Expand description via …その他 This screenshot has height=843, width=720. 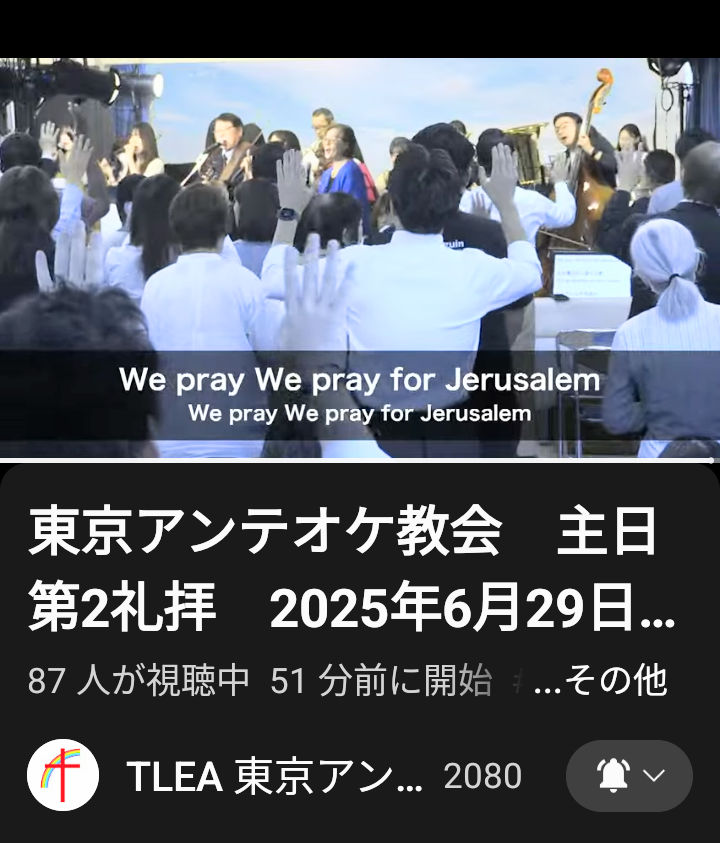[601, 681]
